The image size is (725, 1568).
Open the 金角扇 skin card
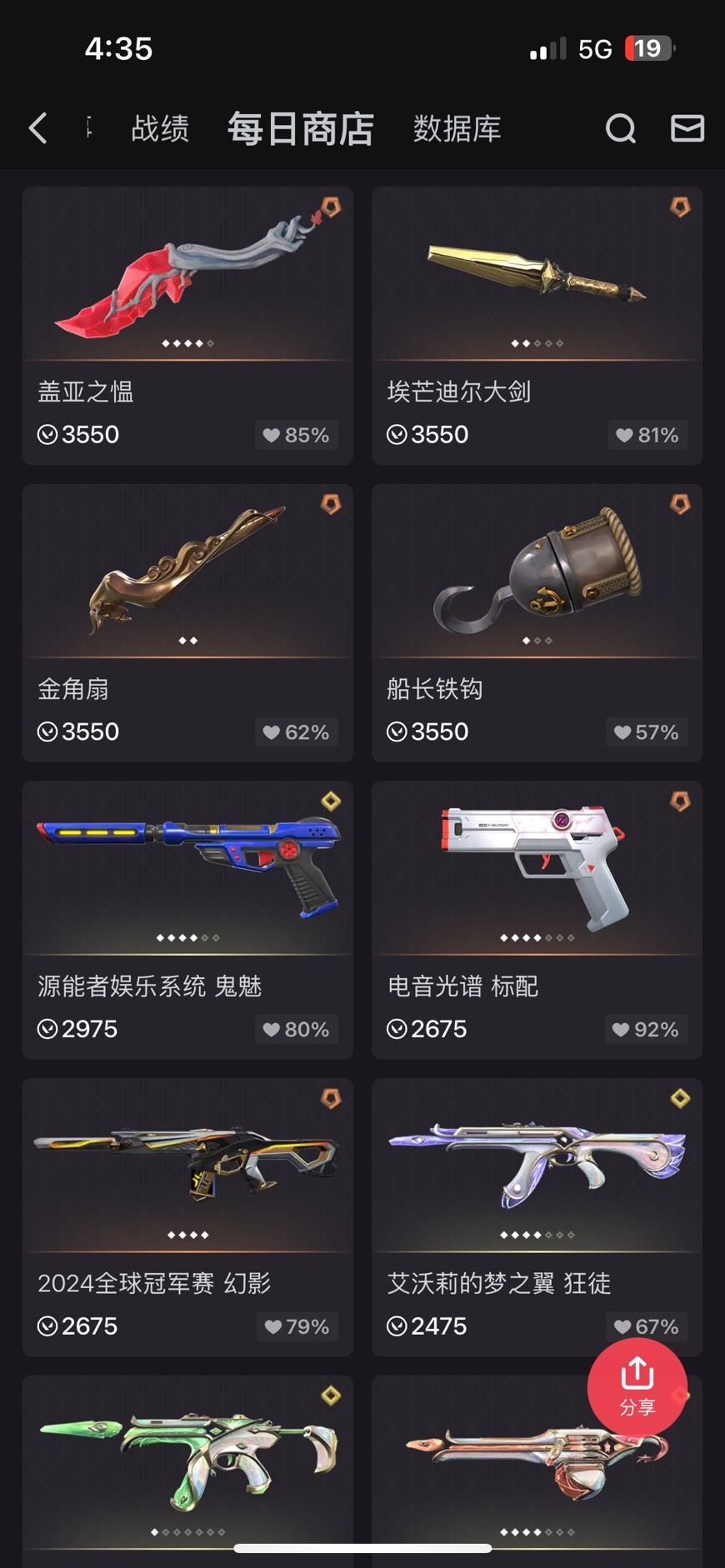187,622
